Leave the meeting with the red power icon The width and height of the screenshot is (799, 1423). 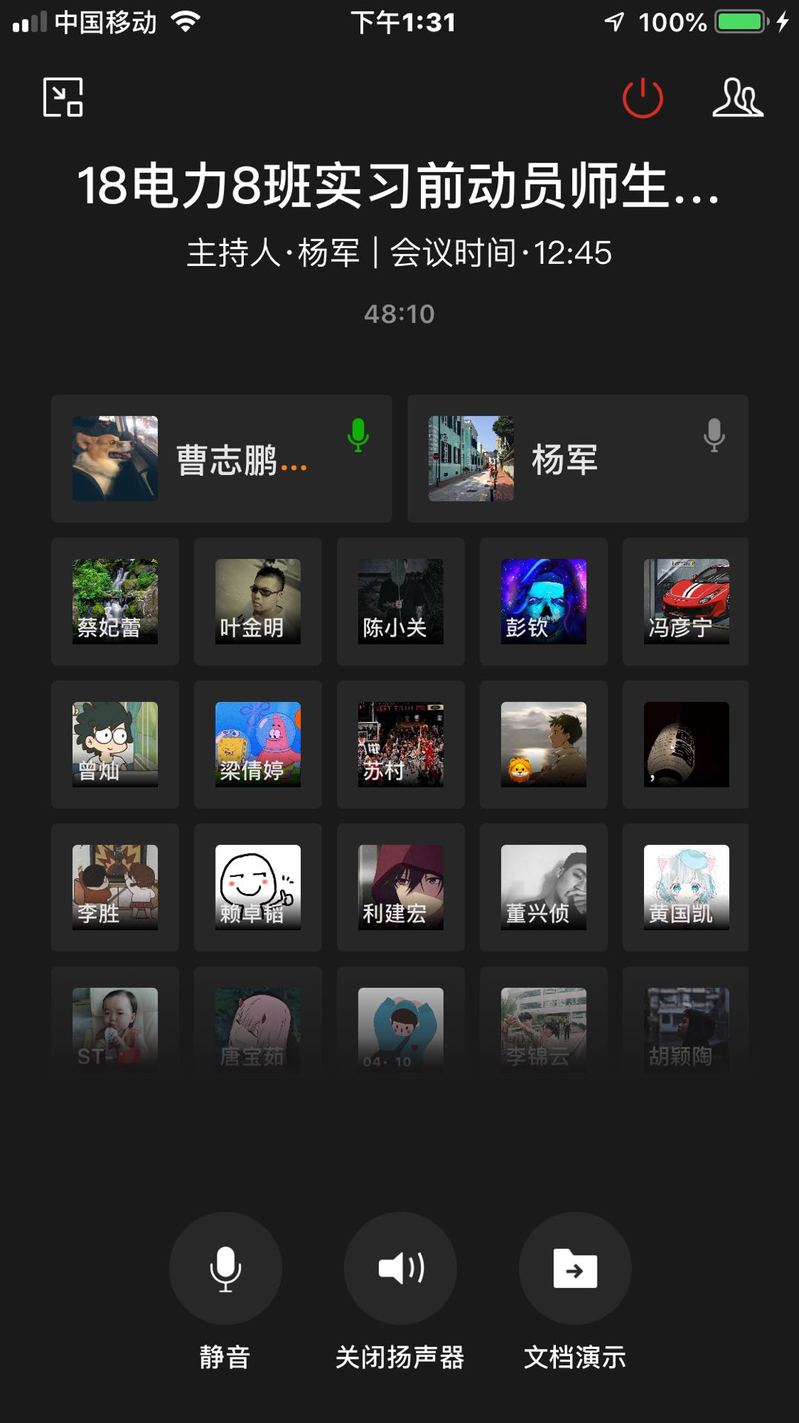pos(642,98)
